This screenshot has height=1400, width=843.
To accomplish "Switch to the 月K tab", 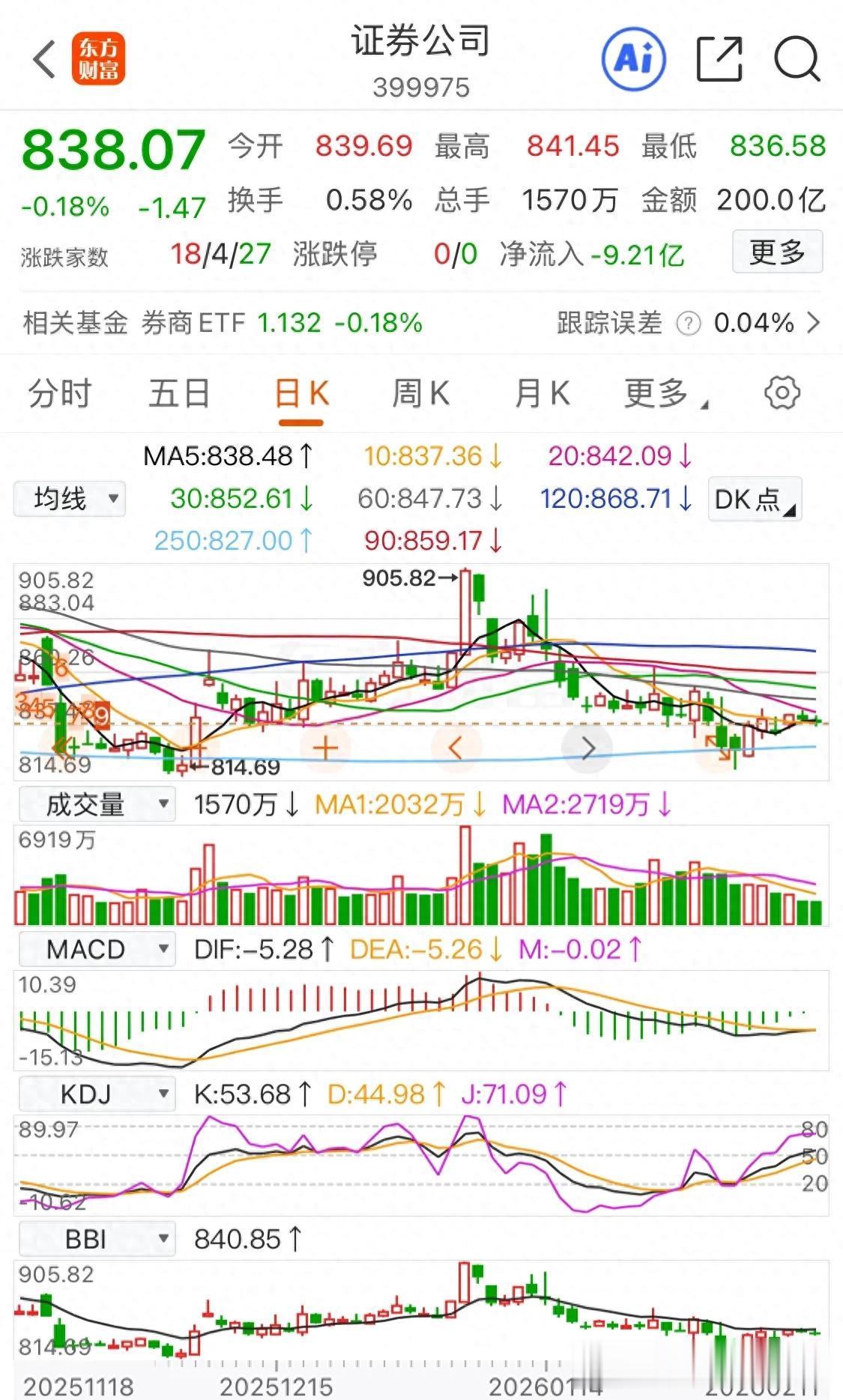I will pos(542,393).
